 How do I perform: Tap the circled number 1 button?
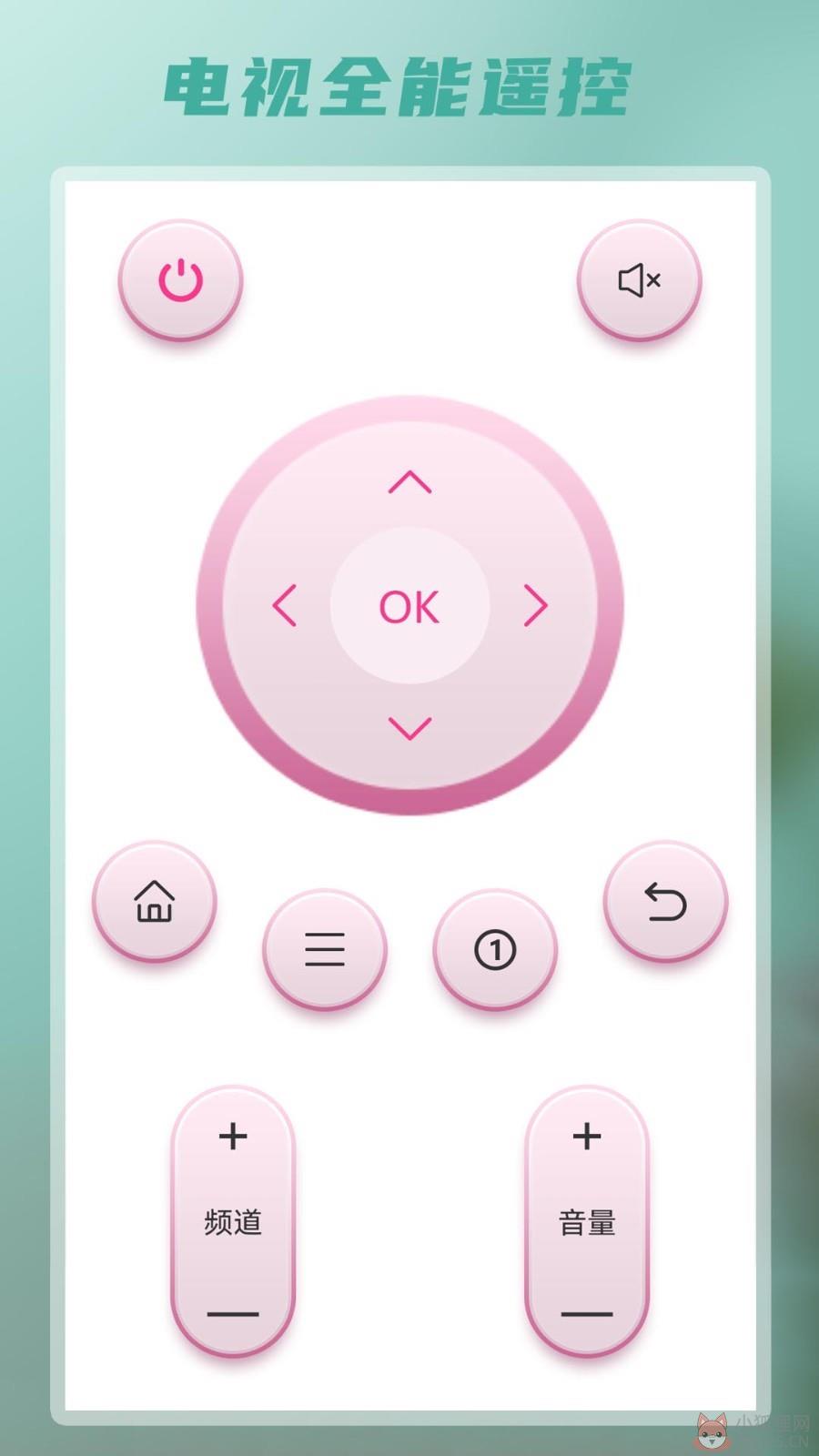coord(495,949)
